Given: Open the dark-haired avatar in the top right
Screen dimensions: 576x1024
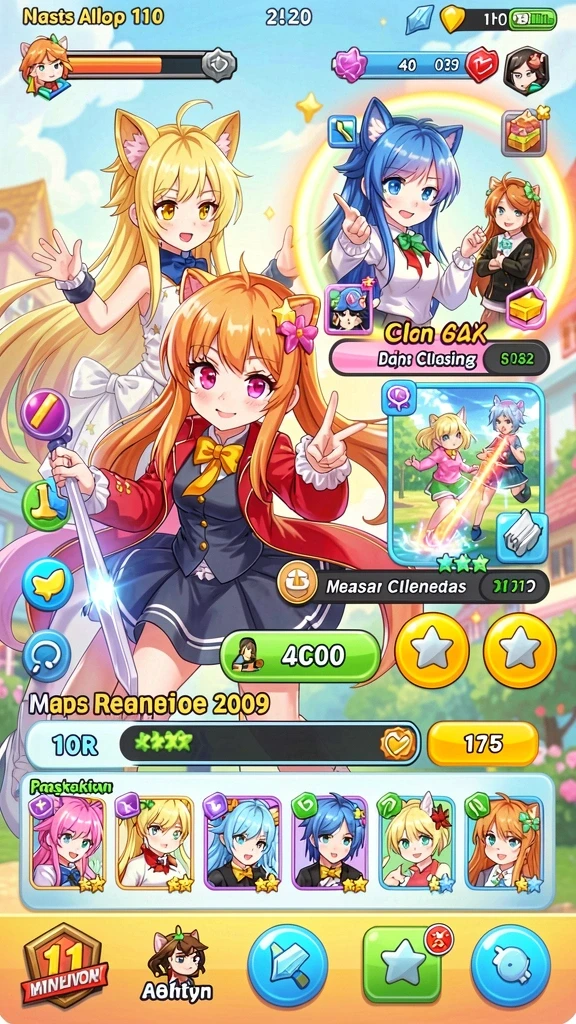Looking at the screenshot, I should click(x=526, y=70).
